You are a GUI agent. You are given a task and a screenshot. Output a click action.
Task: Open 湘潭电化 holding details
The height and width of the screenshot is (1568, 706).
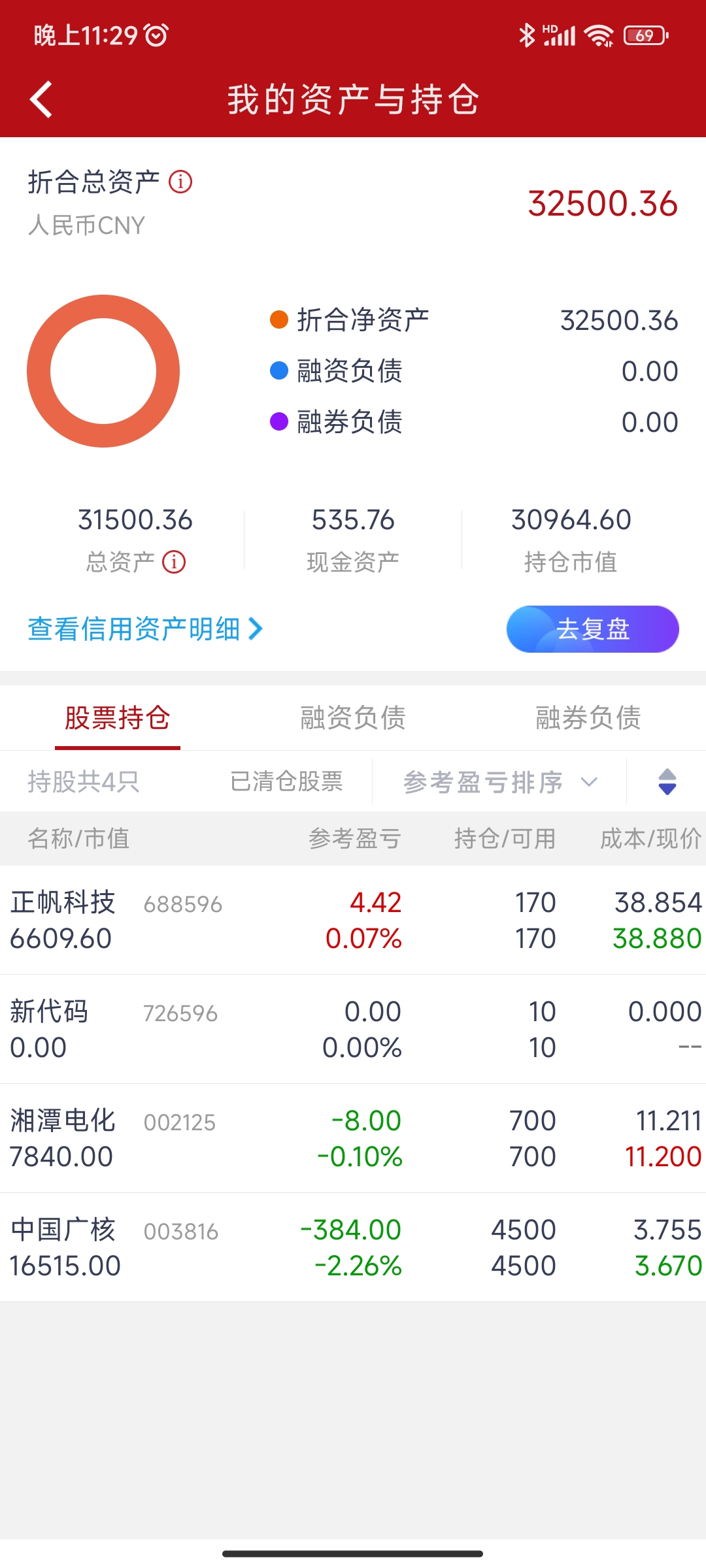353,1138
